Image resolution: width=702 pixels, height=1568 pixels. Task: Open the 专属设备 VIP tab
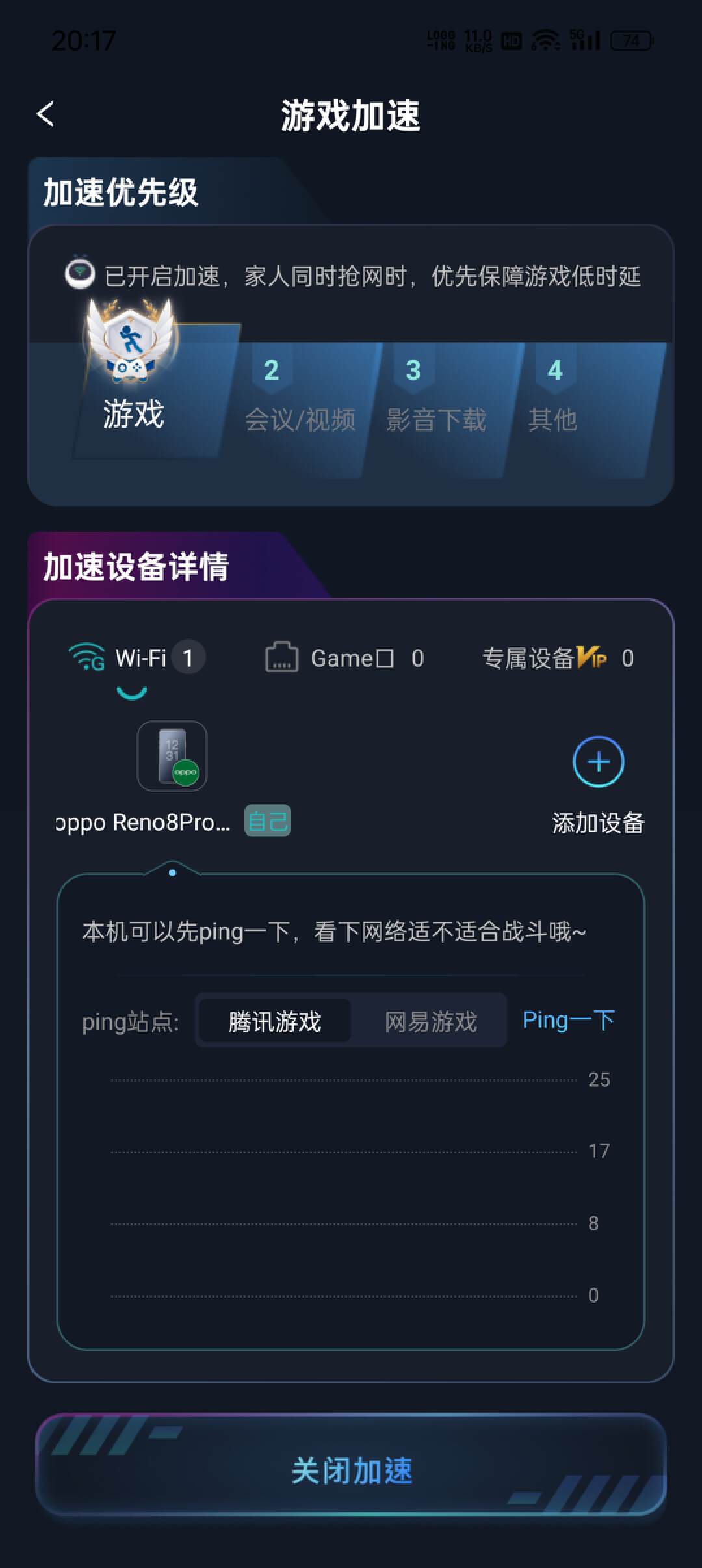[557, 658]
